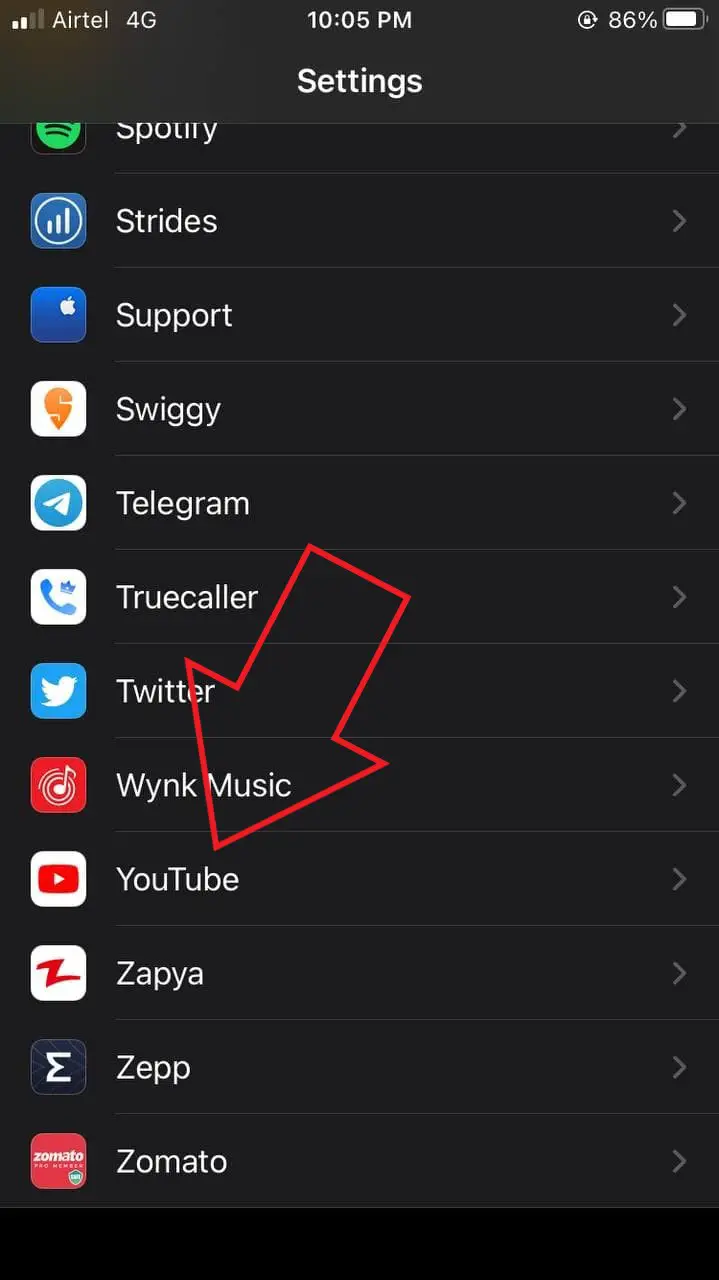719x1280 pixels.
Task: Open Telegram settings
Action: click(x=360, y=503)
